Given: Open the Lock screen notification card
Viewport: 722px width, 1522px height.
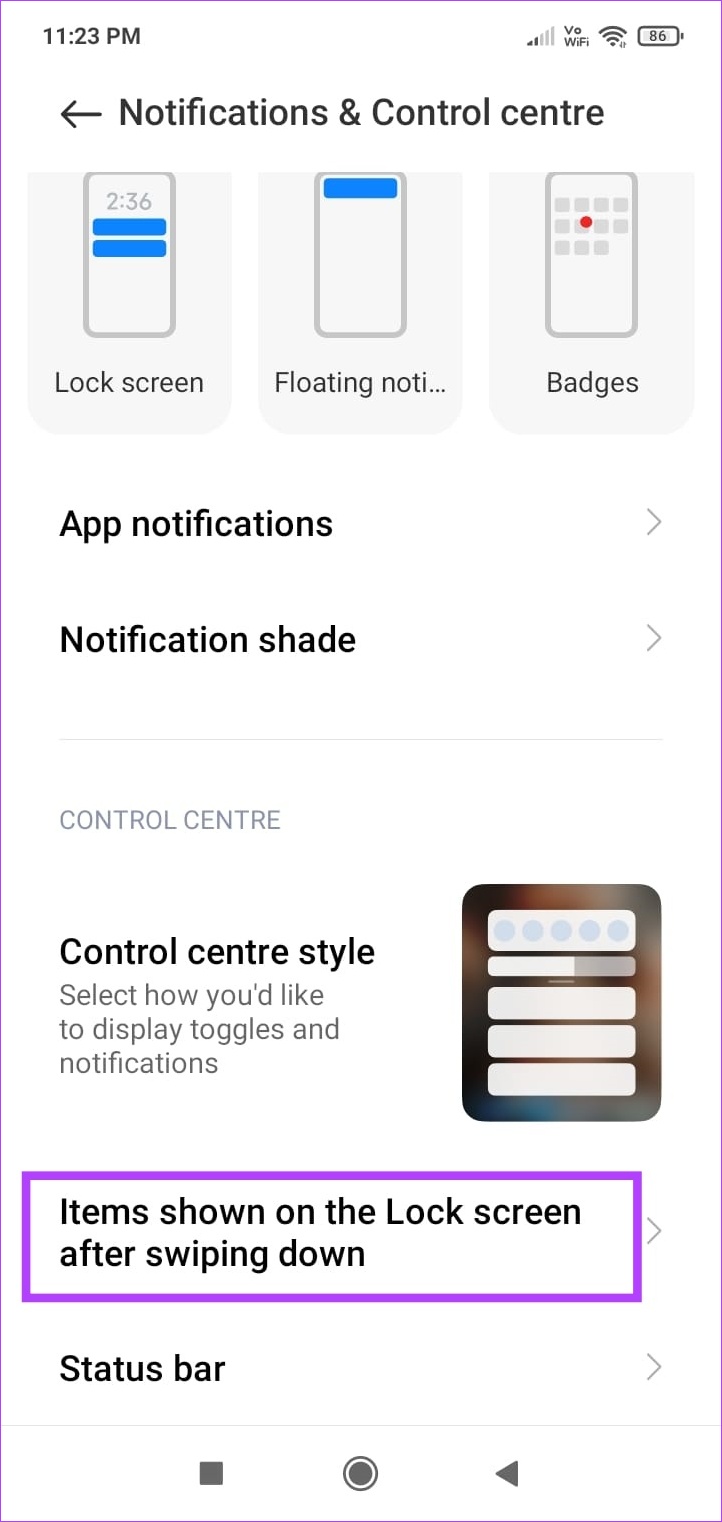Looking at the screenshot, I should [129, 302].
